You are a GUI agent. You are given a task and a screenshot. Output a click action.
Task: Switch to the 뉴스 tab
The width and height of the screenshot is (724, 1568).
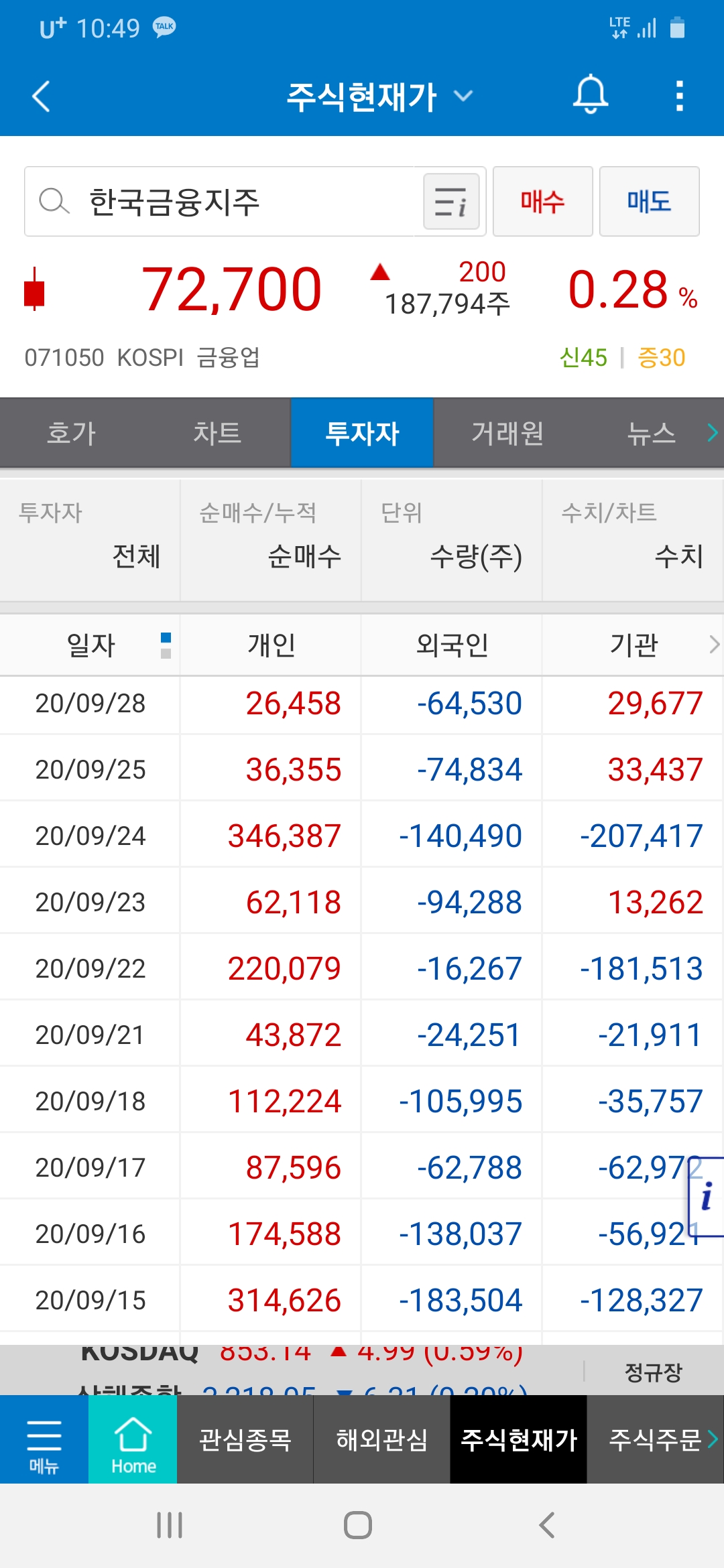point(650,433)
